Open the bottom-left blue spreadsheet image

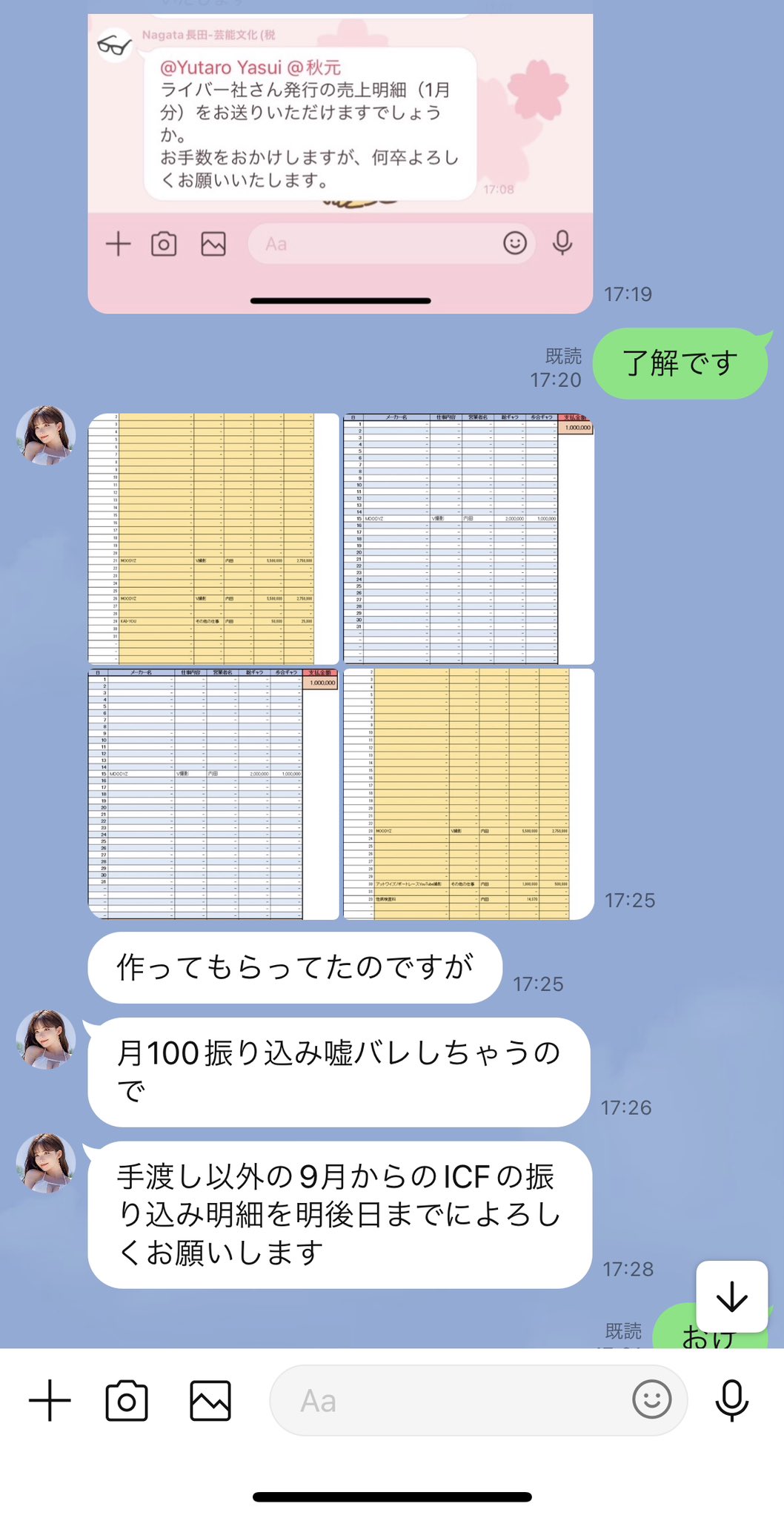point(213,794)
